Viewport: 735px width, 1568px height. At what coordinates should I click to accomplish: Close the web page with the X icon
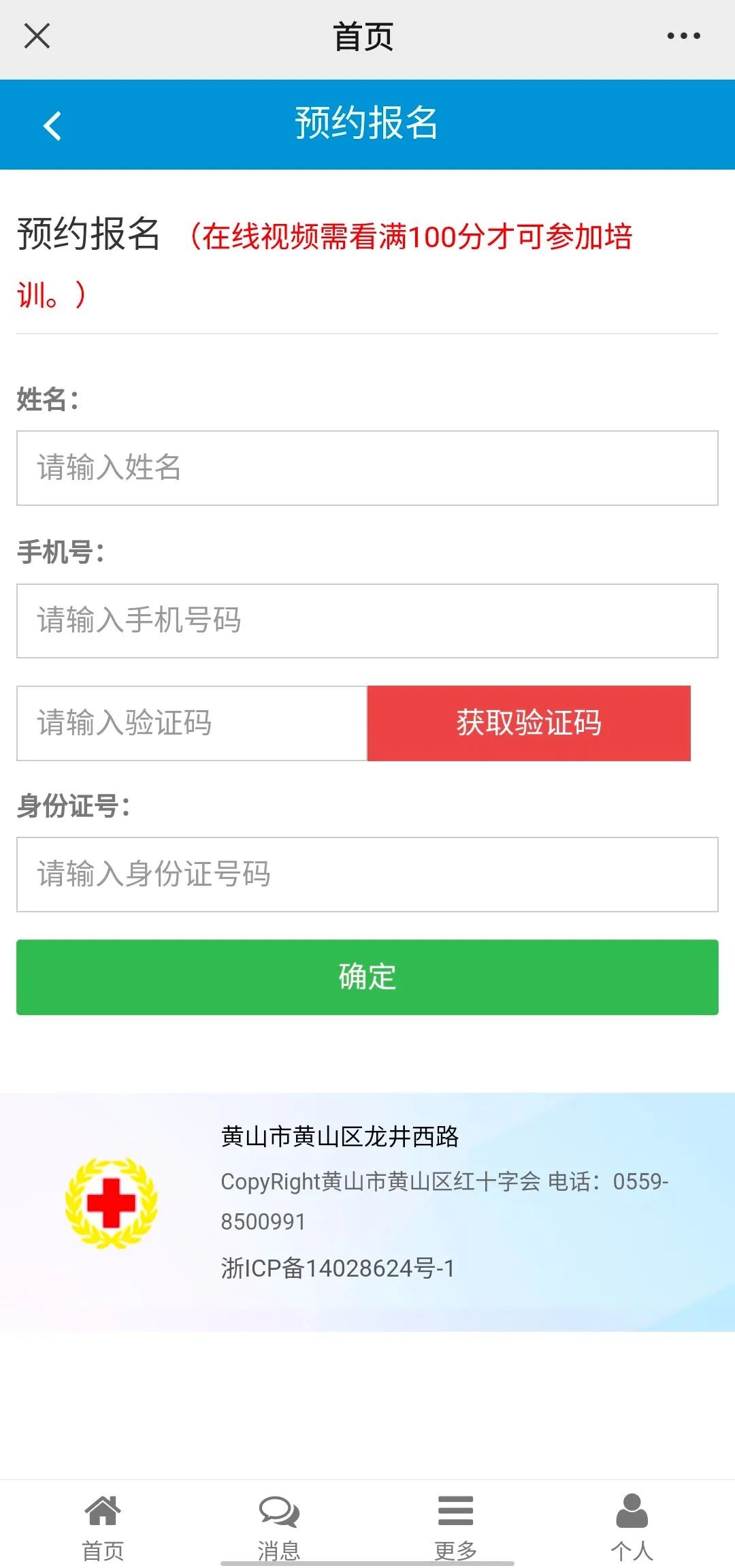pos(37,36)
